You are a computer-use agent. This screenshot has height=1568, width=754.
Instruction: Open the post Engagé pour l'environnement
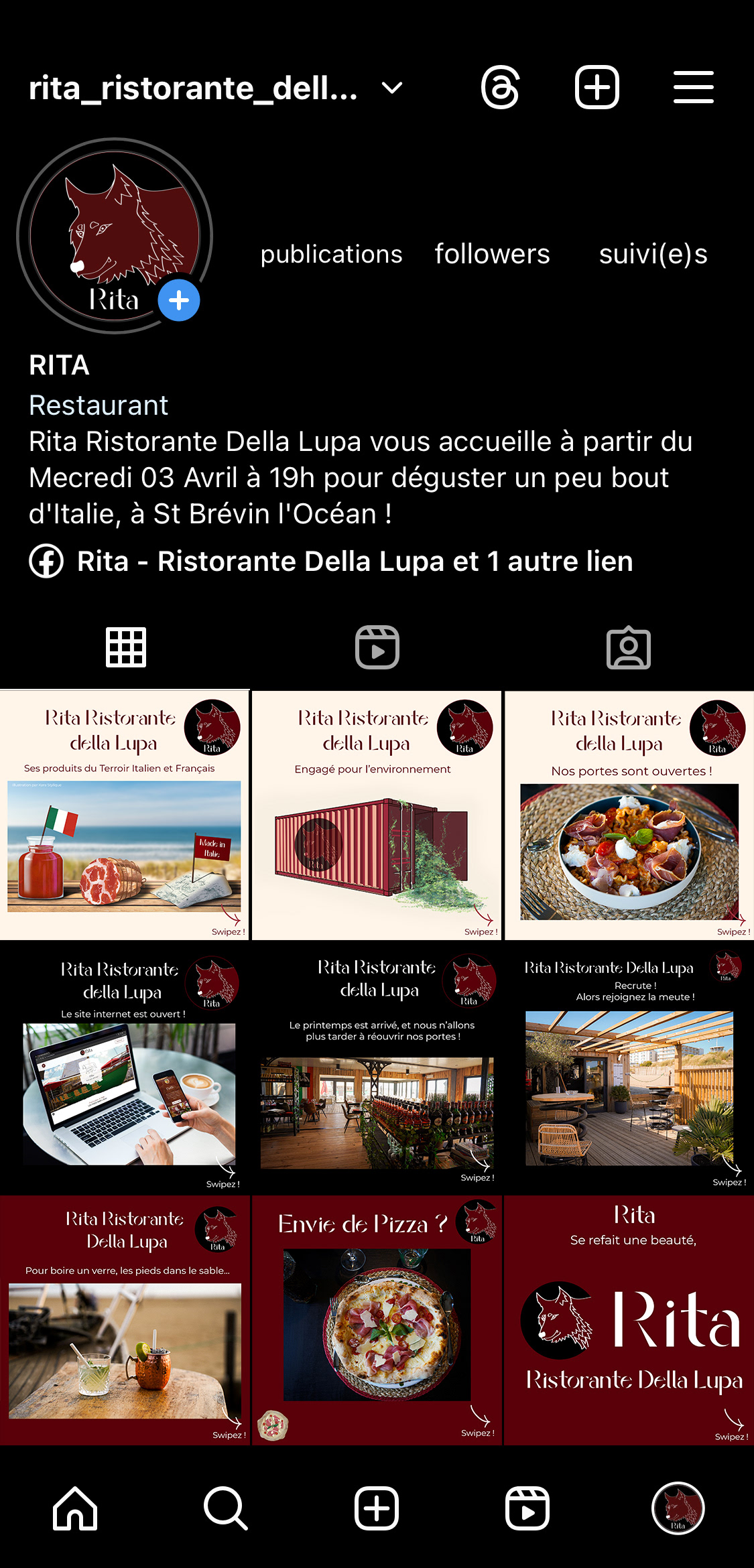(377, 815)
